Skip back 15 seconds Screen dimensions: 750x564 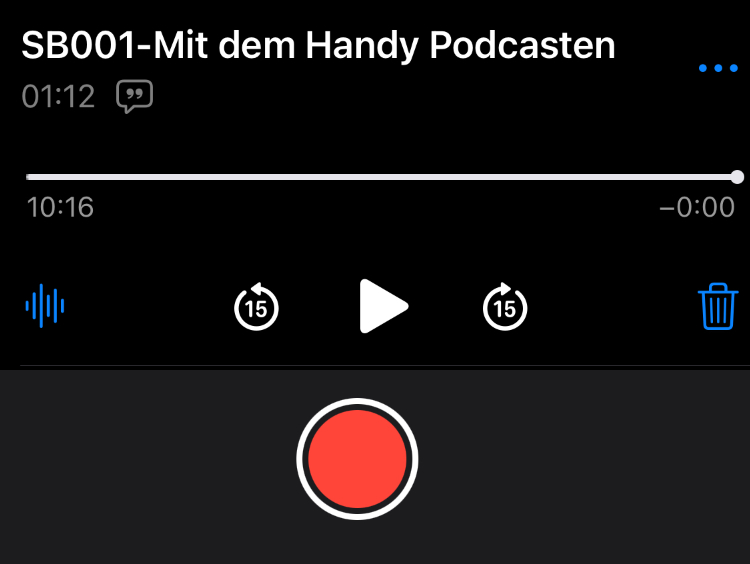pos(256,307)
